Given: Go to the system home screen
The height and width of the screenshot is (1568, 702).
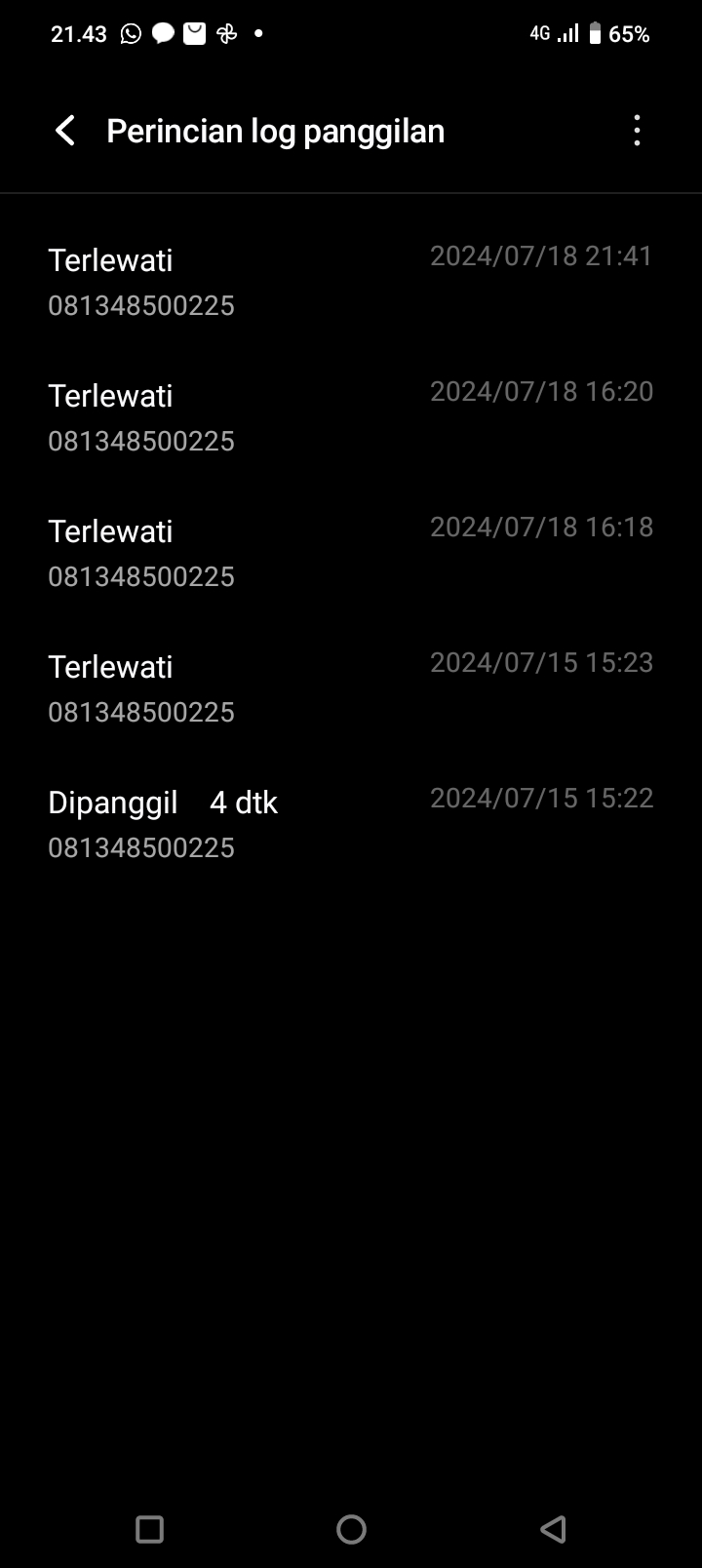Looking at the screenshot, I should click(351, 1529).
